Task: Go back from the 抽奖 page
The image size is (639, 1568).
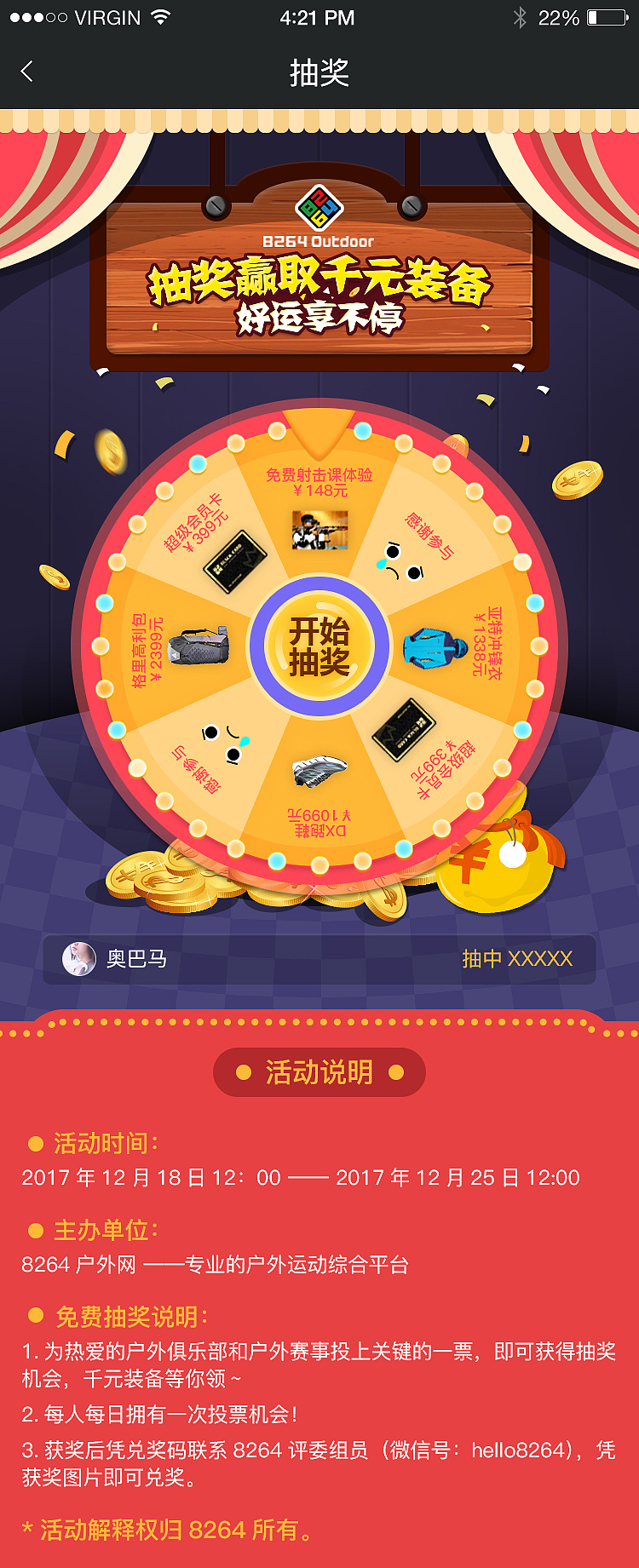Action: (27, 72)
